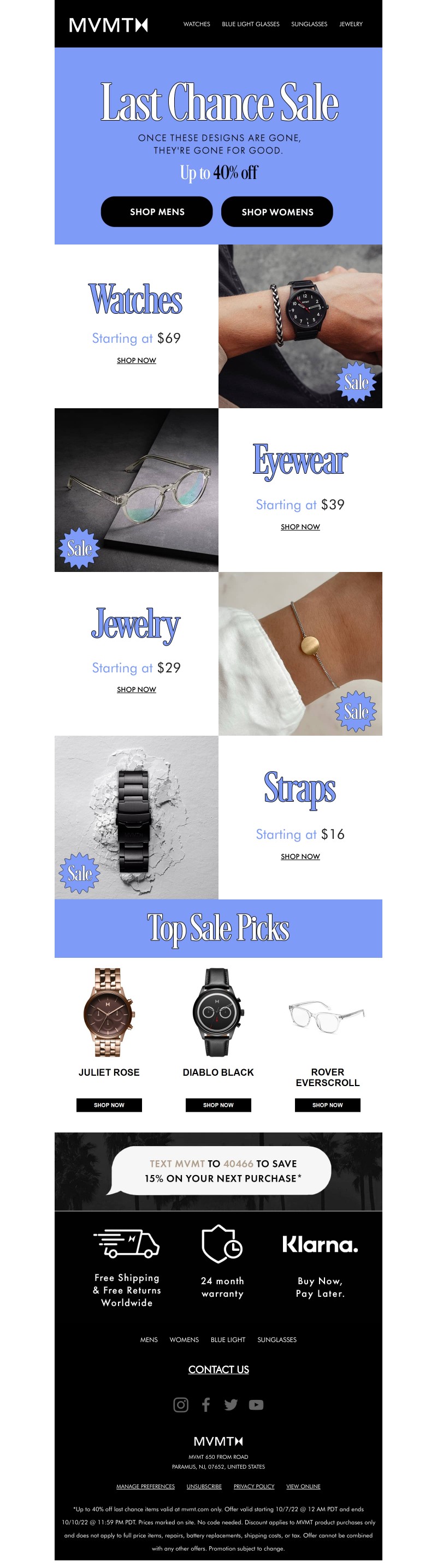Screen dimensions: 437x1568
Task: Visit MVMT's Twitter page
Action: point(231,1404)
